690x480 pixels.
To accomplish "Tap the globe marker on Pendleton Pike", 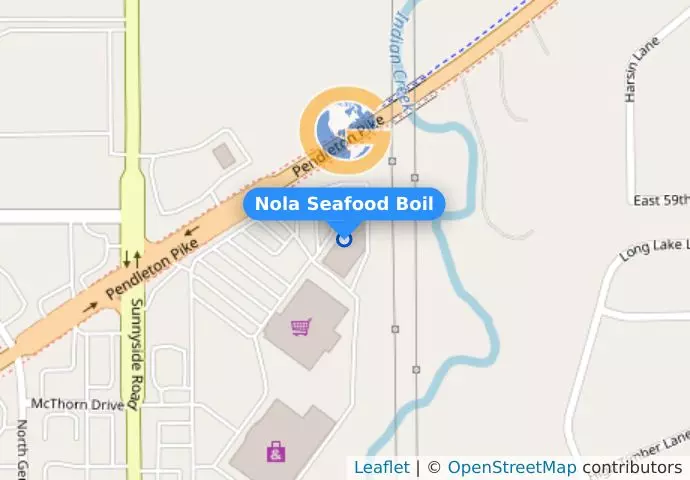I will click(x=344, y=130).
